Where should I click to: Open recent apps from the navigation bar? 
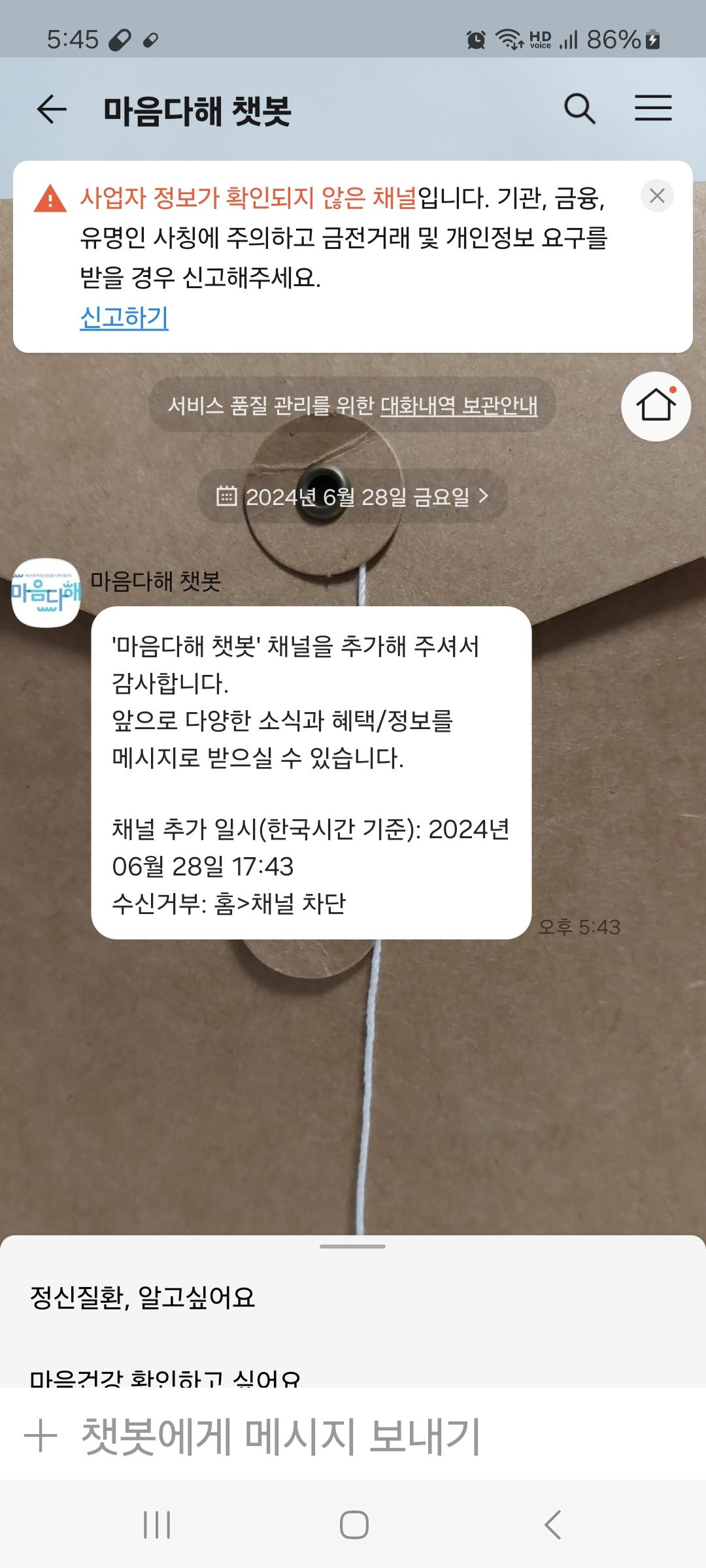pos(157,1525)
